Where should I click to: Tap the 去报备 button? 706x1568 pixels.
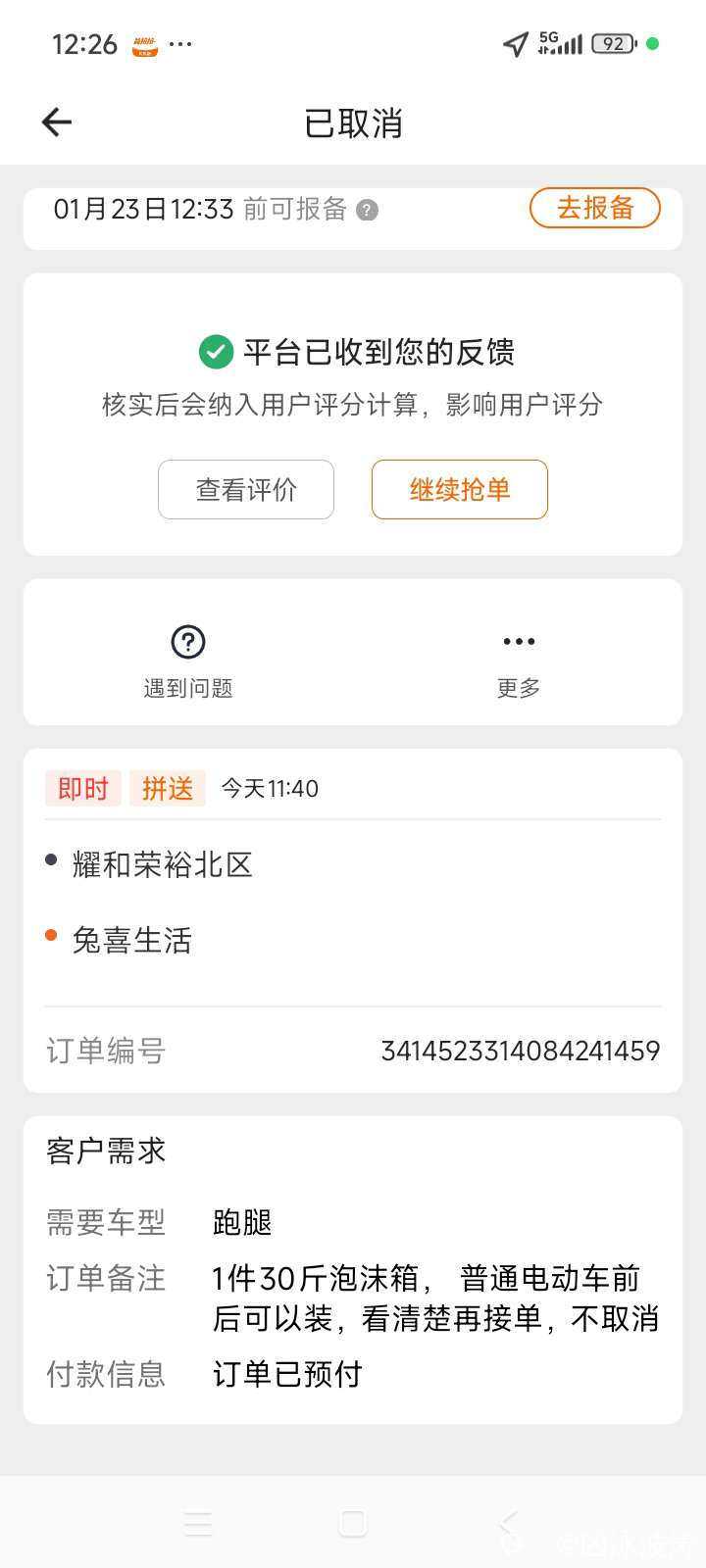click(x=594, y=208)
